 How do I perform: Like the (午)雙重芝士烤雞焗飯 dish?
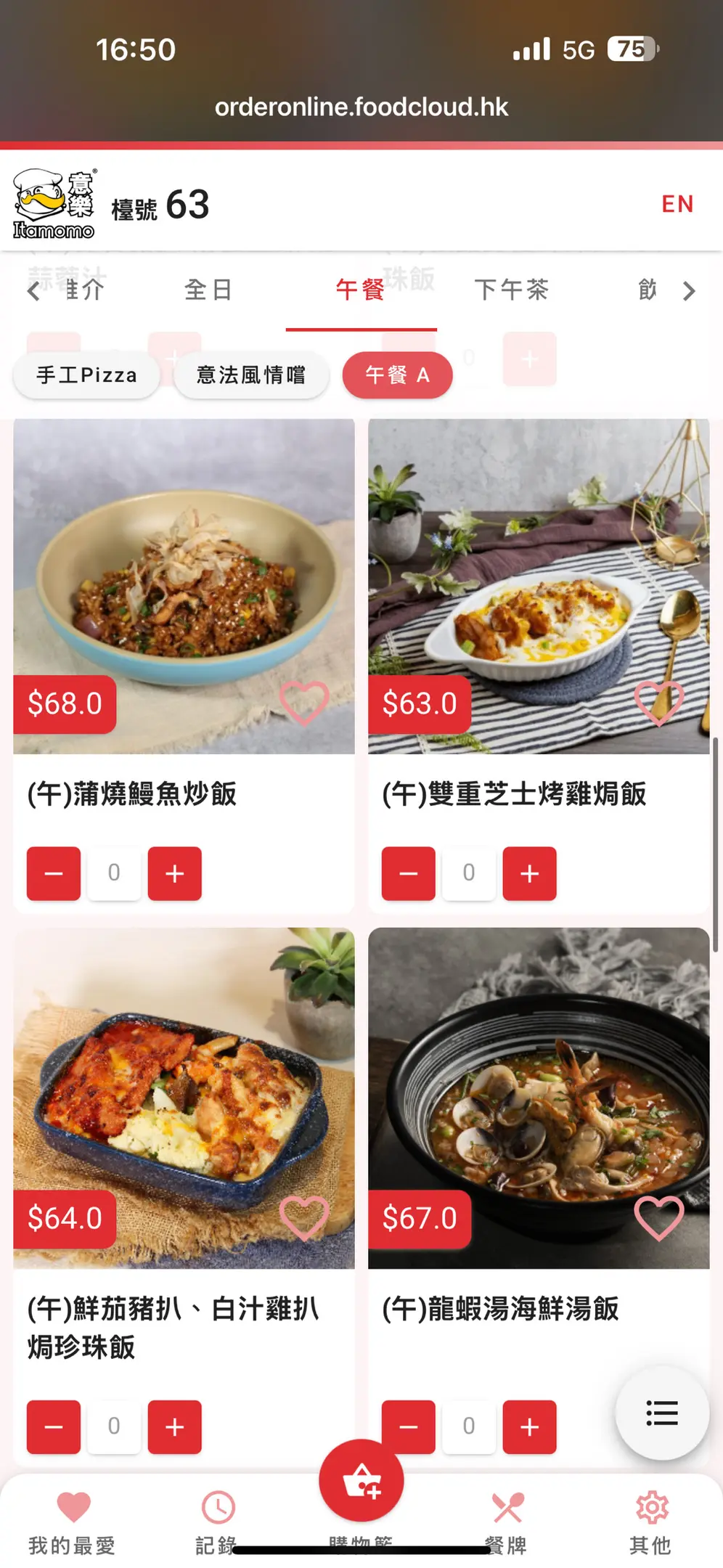(659, 703)
